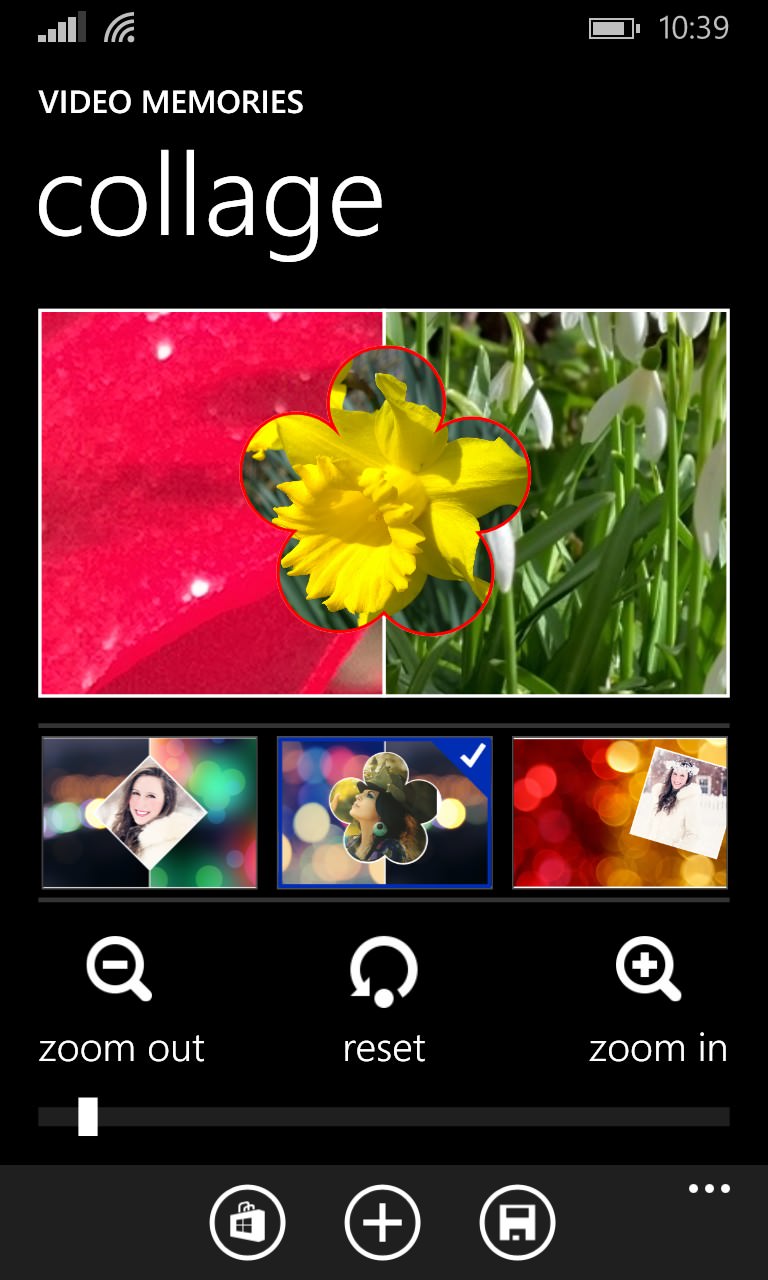Choose the tilted photo frame template

pyautogui.click(x=620, y=812)
